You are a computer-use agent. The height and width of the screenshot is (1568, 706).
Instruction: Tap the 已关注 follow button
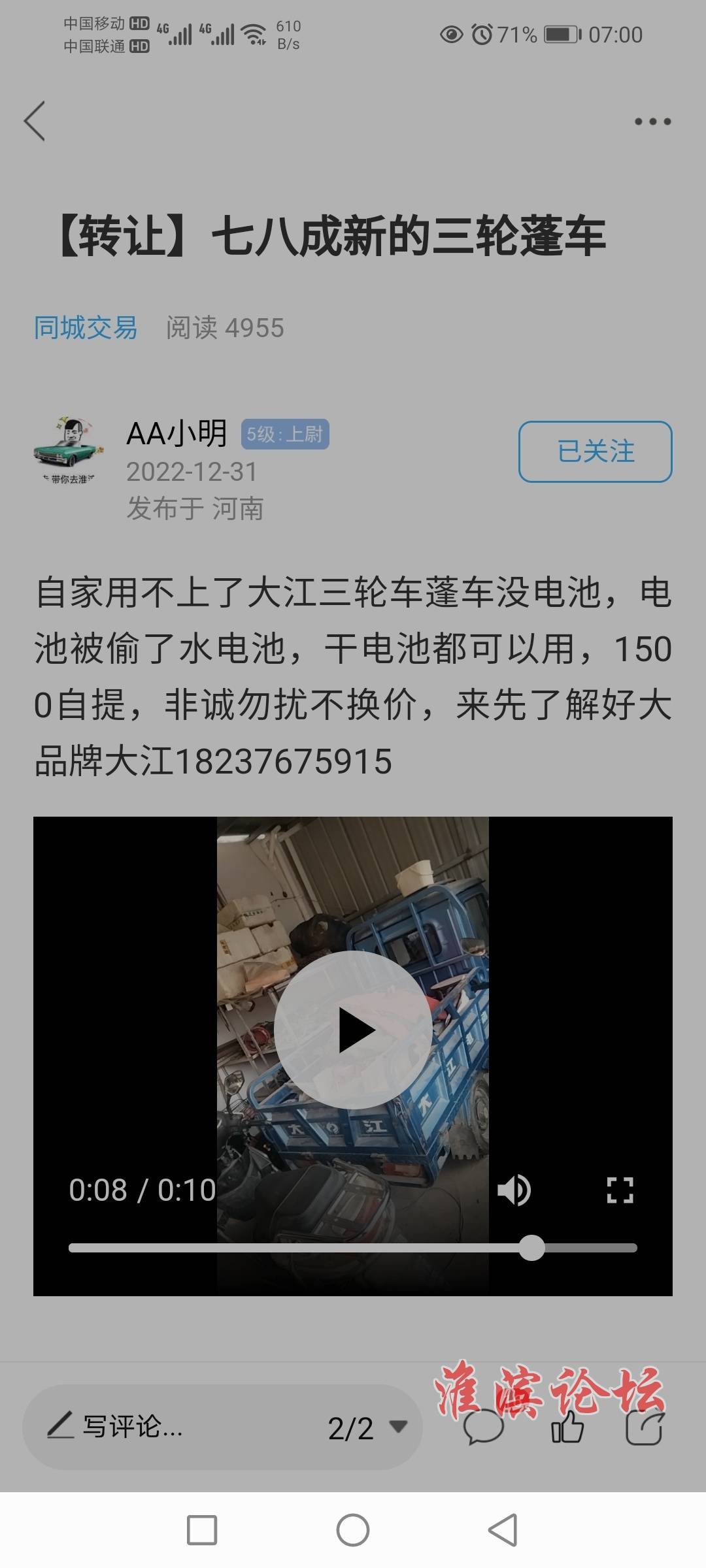tap(595, 451)
